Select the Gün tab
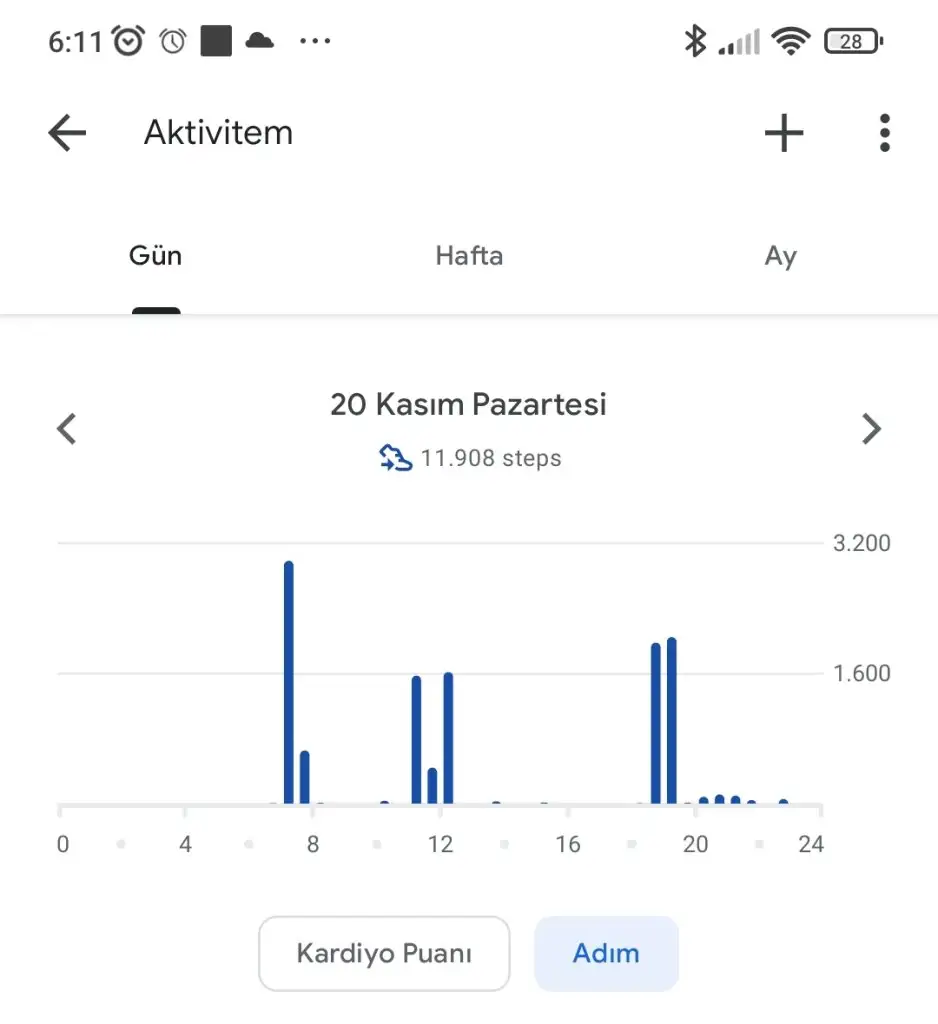Image resolution: width=938 pixels, height=1024 pixels. pos(156,256)
